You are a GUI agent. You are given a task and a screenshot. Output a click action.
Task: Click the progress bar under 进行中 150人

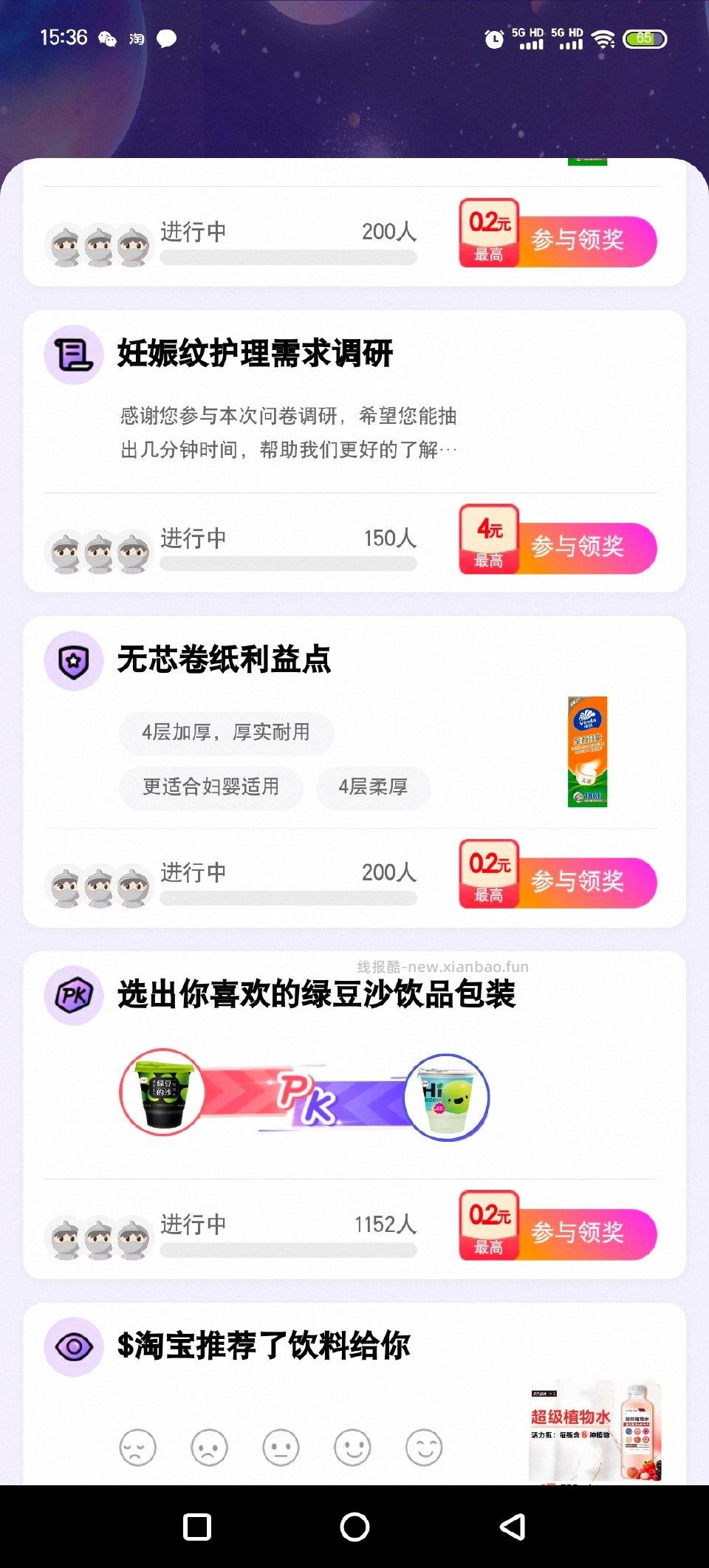click(288, 564)
